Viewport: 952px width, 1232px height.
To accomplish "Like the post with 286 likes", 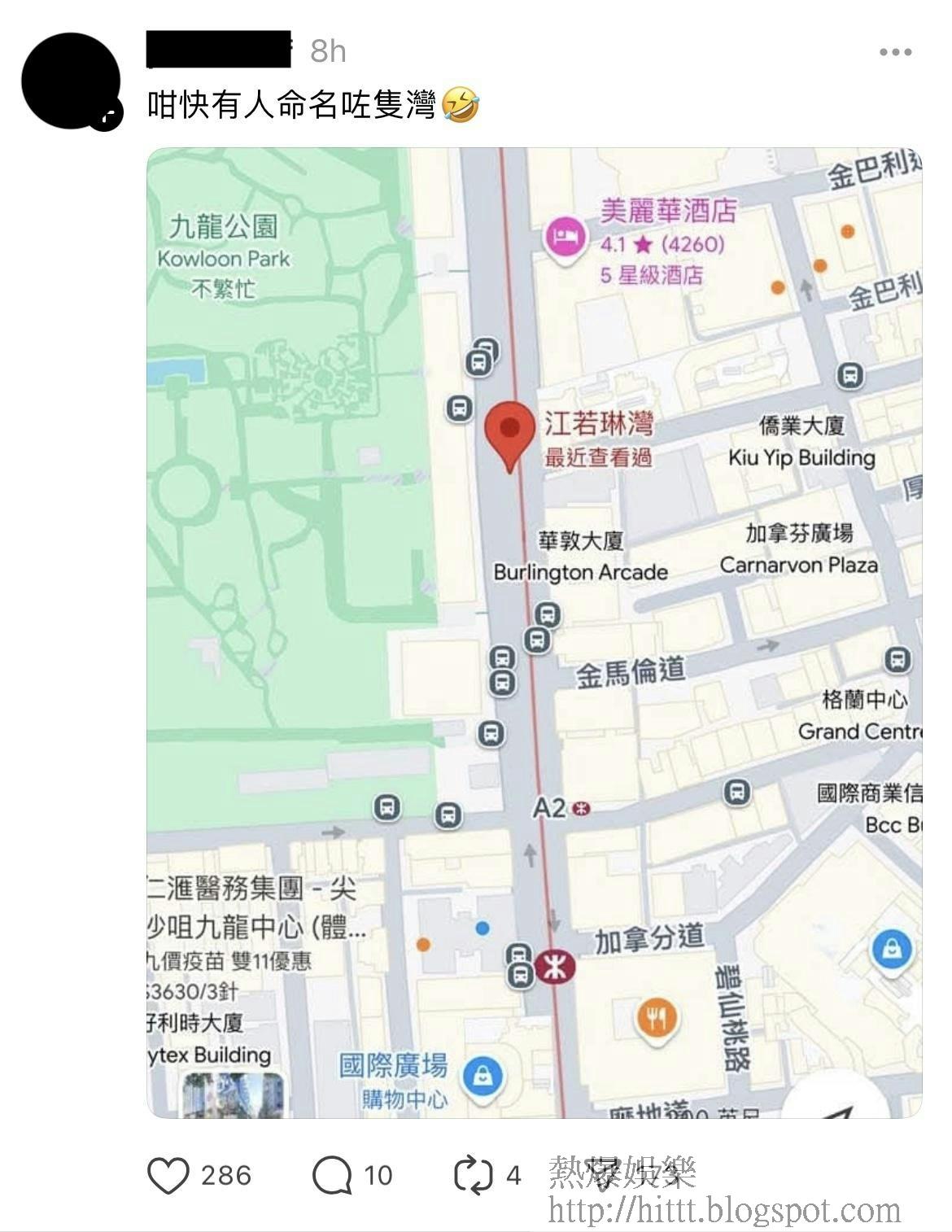I will click(168, 1175).
